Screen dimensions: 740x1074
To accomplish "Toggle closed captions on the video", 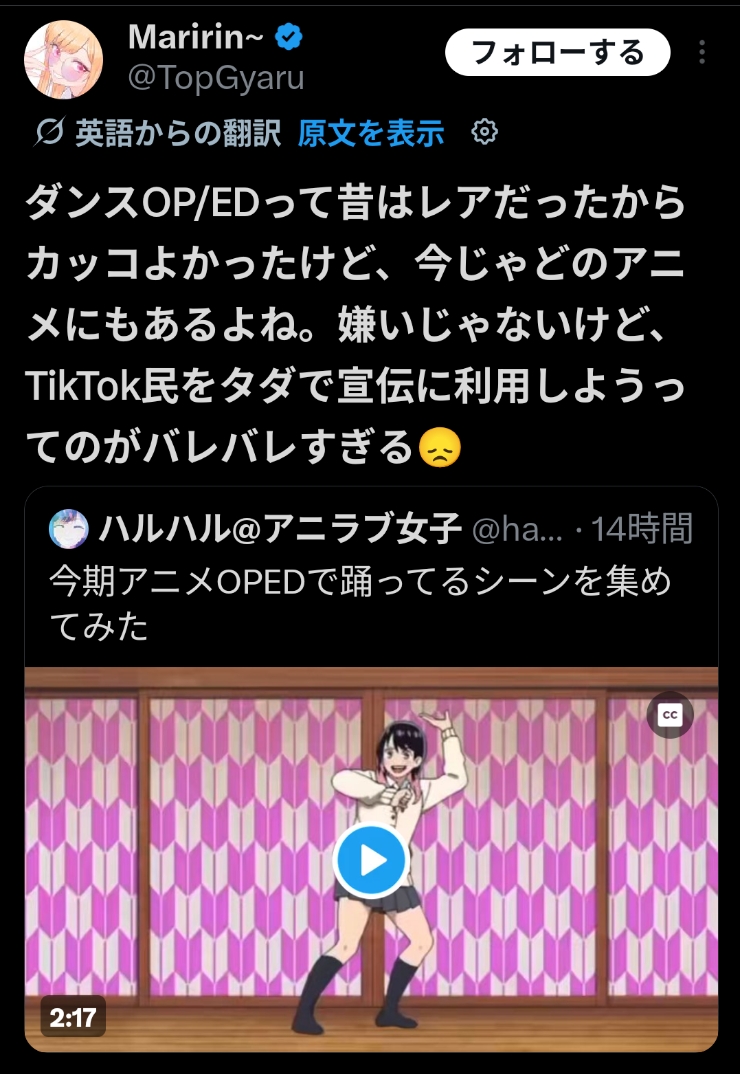I will click(x=669, y=714).
